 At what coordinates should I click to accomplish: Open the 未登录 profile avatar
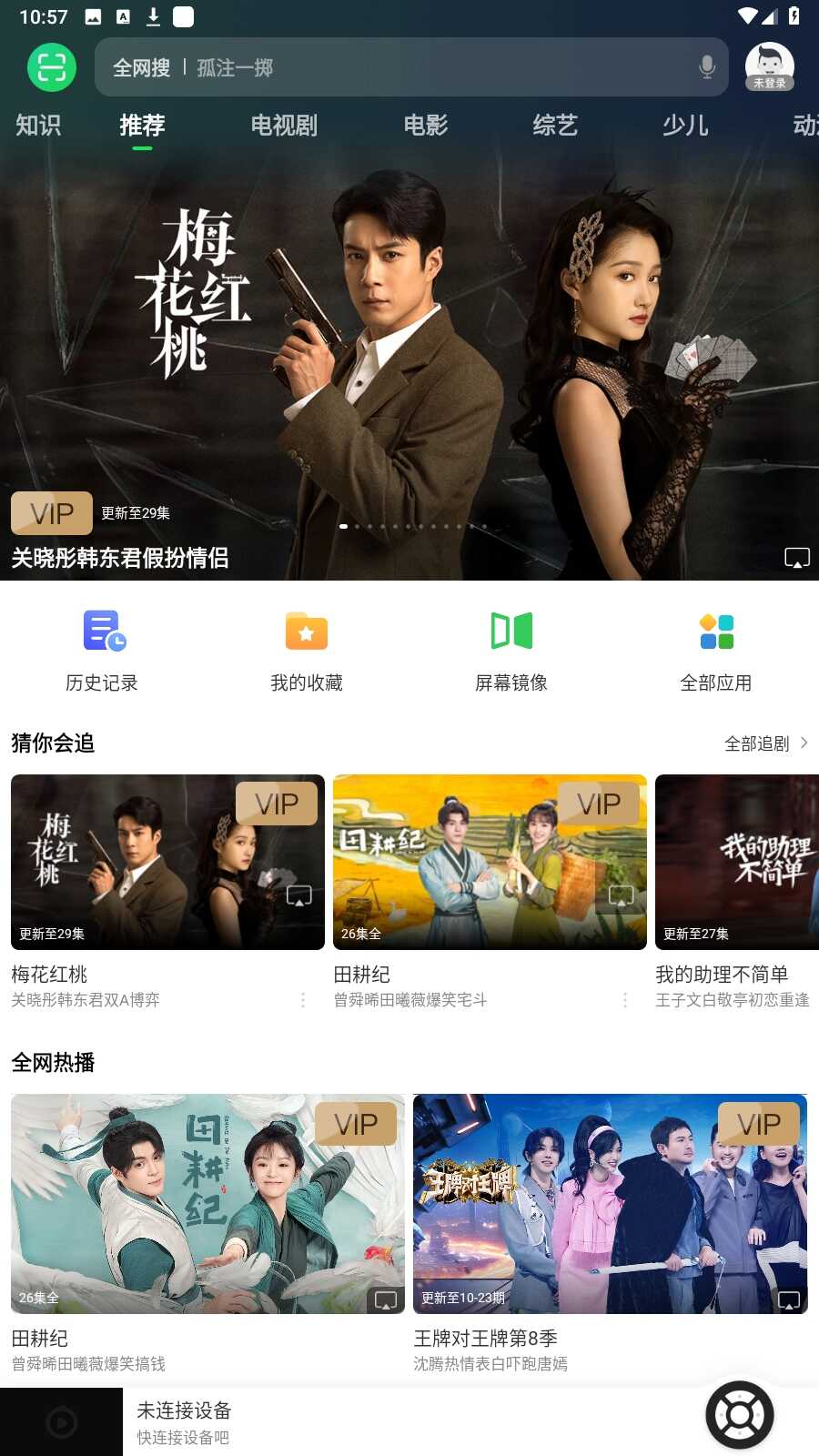click(770, 67)
